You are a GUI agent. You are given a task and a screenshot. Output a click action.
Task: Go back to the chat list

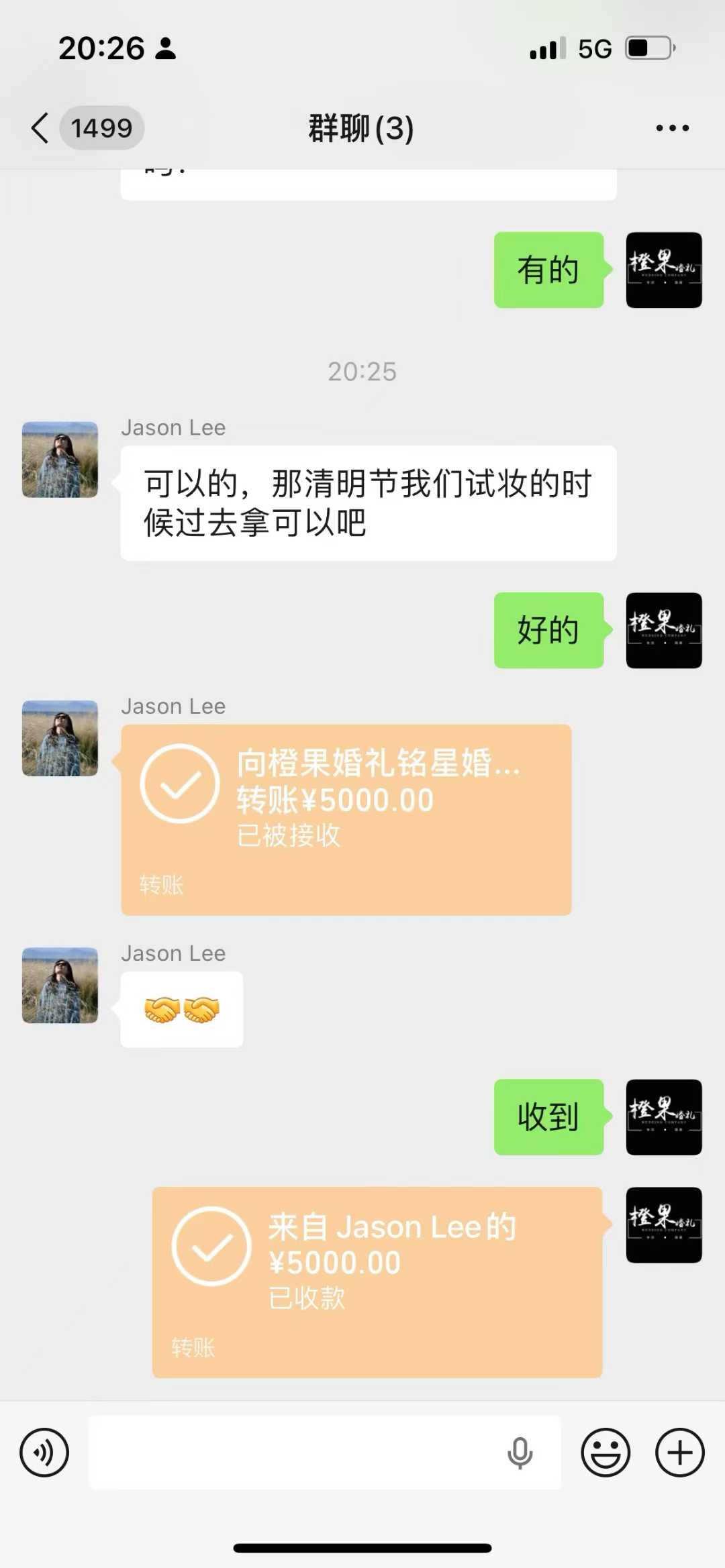tap(40, 127)
